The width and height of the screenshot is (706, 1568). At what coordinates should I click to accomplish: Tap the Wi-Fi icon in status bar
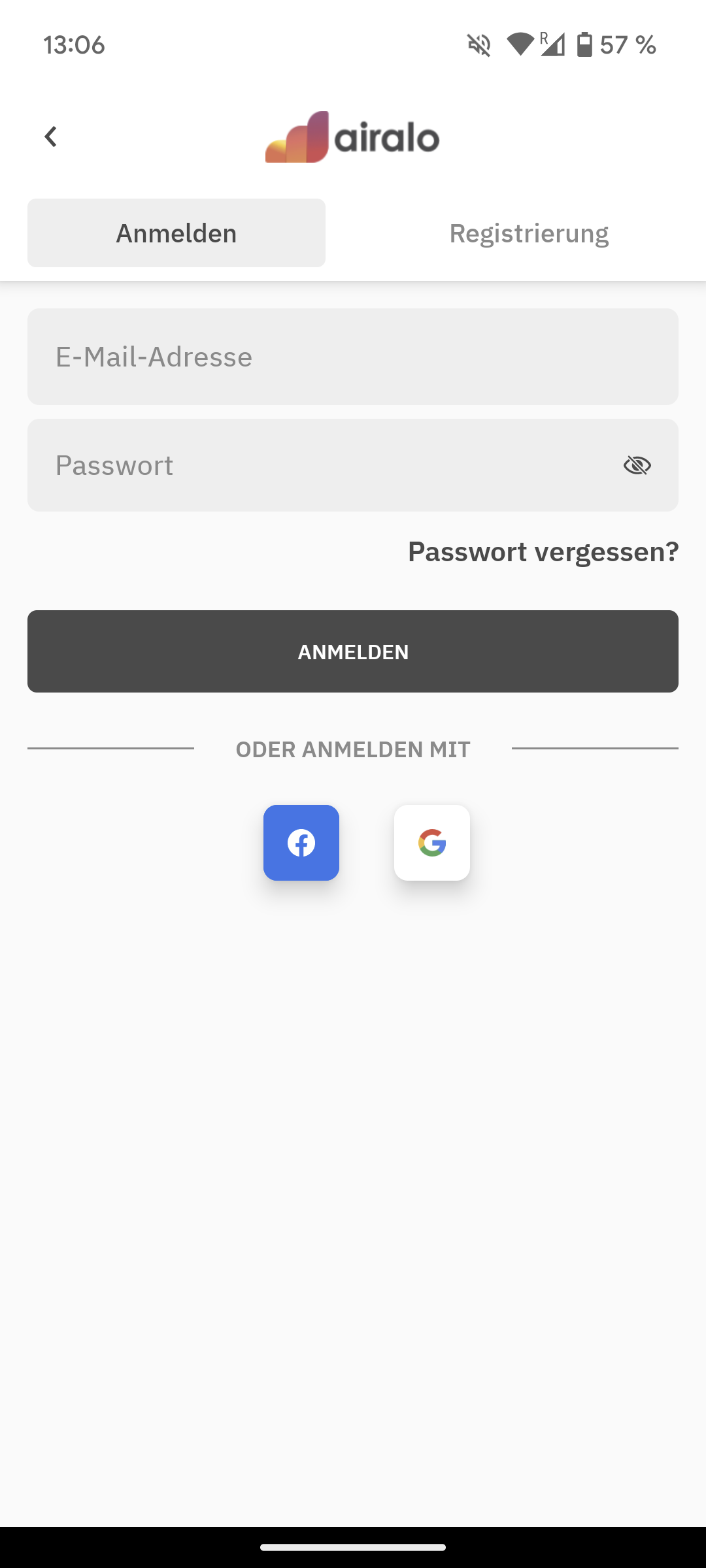point(520,44)
